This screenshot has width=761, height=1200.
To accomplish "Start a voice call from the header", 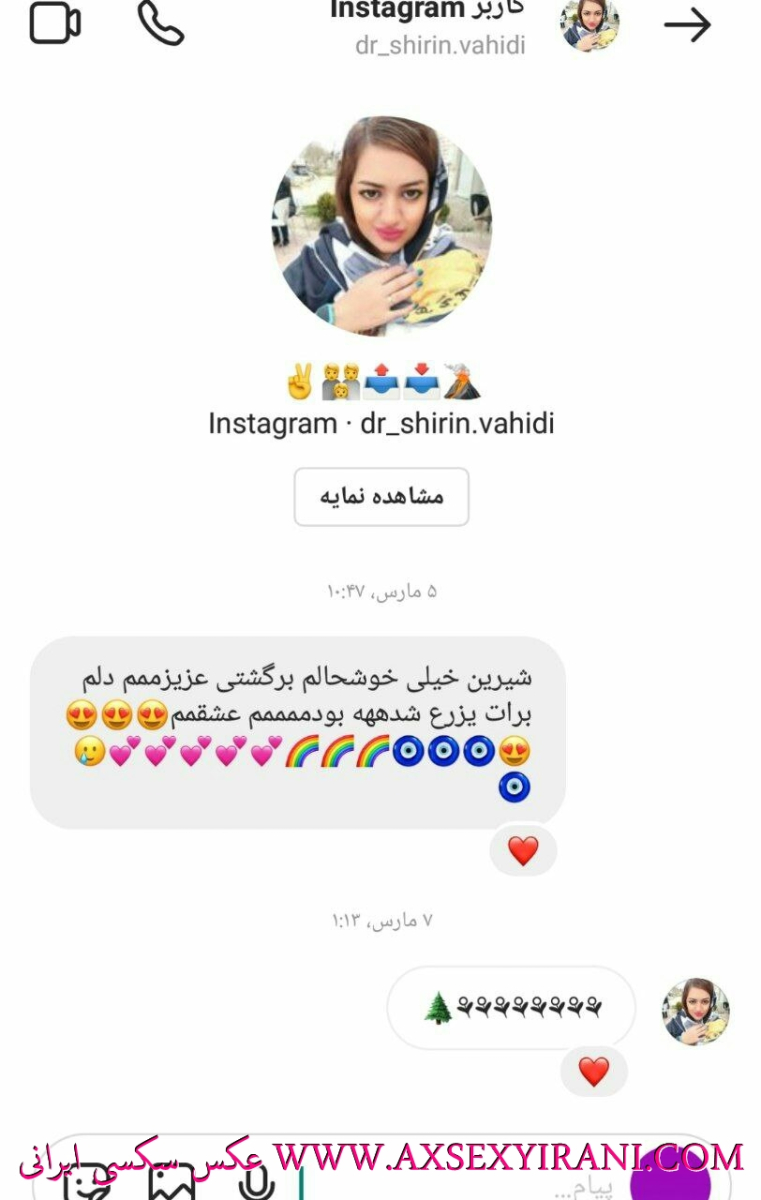I will coord(160,22).
